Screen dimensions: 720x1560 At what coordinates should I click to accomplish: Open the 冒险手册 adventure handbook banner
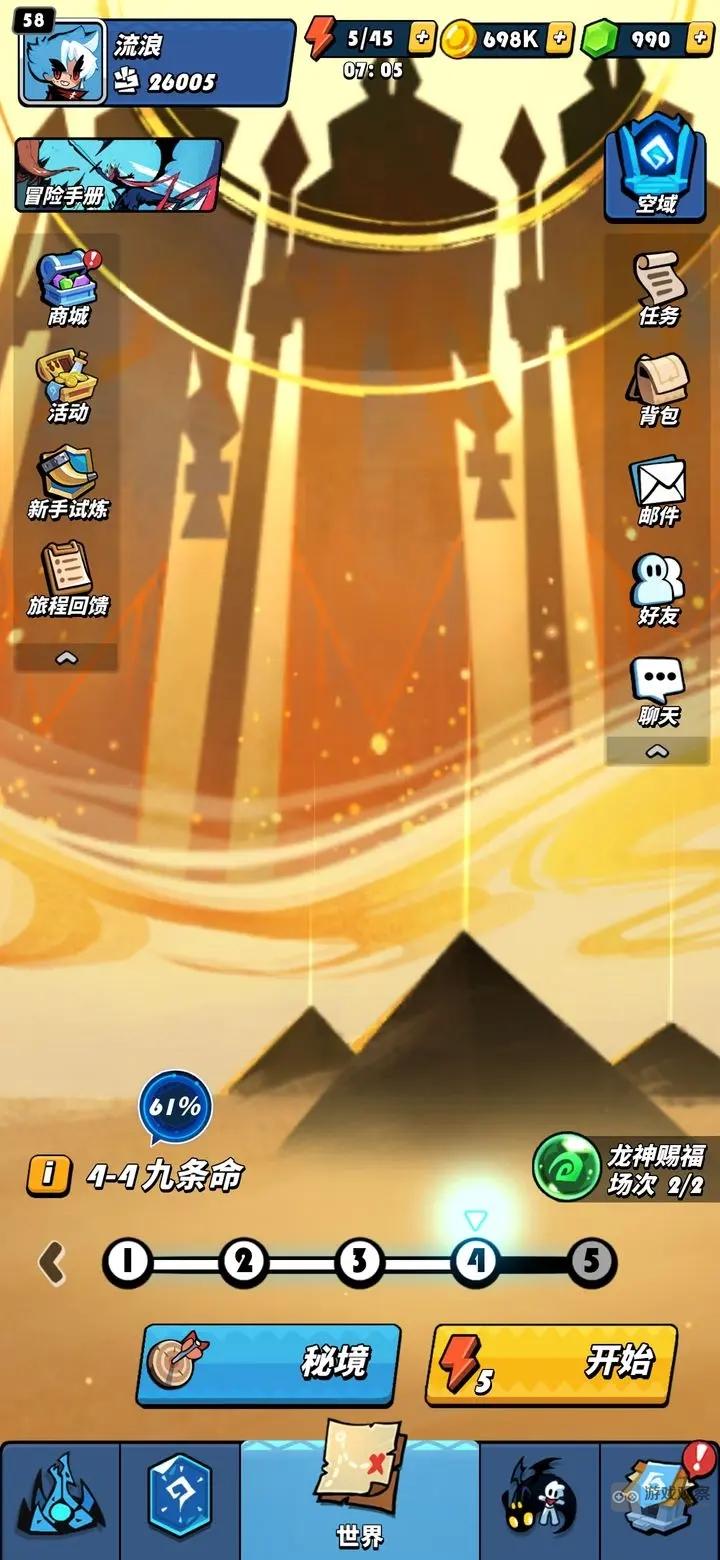click(x=118, y=176)
